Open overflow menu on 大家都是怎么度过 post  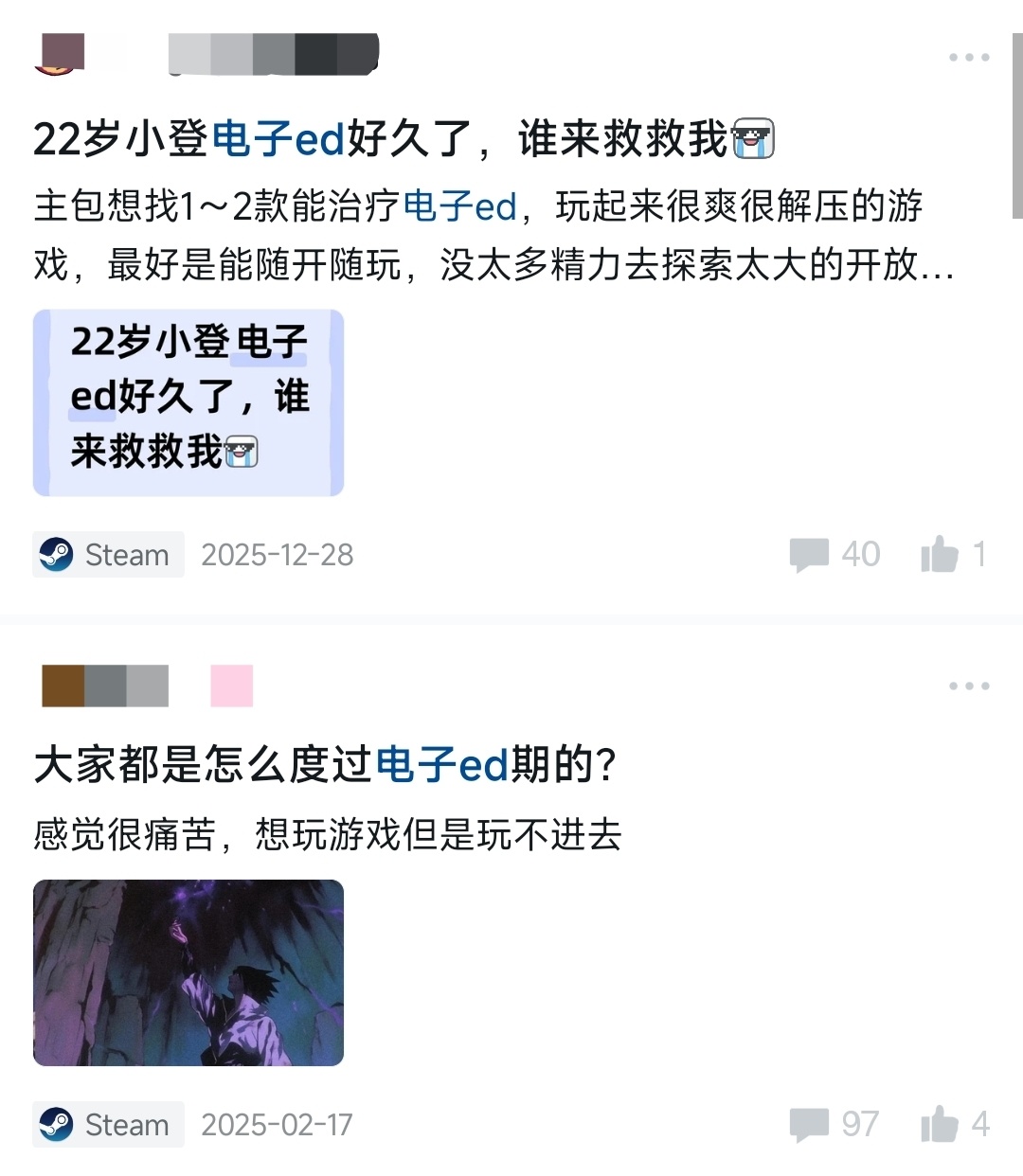click(969, 686)
